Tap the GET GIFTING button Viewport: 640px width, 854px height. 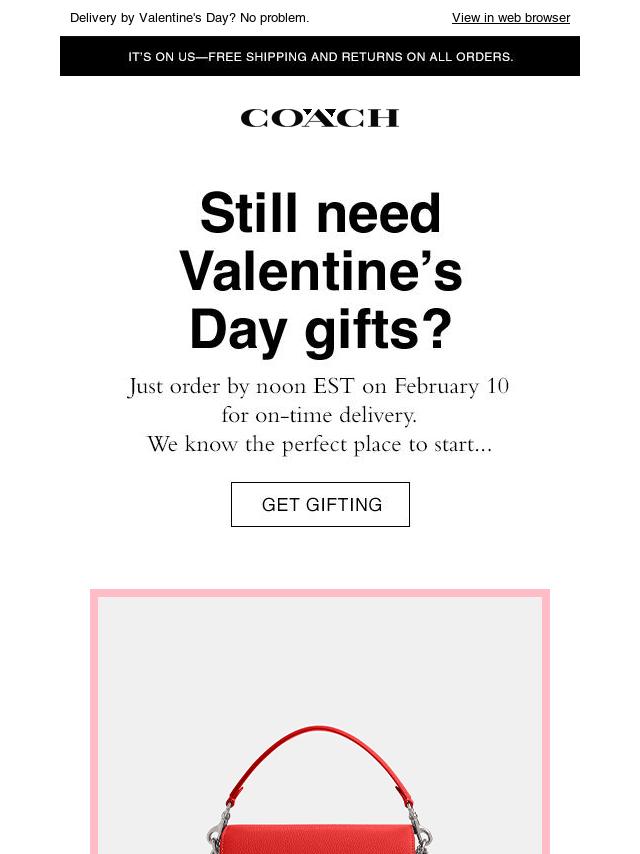tap(320, 505)
